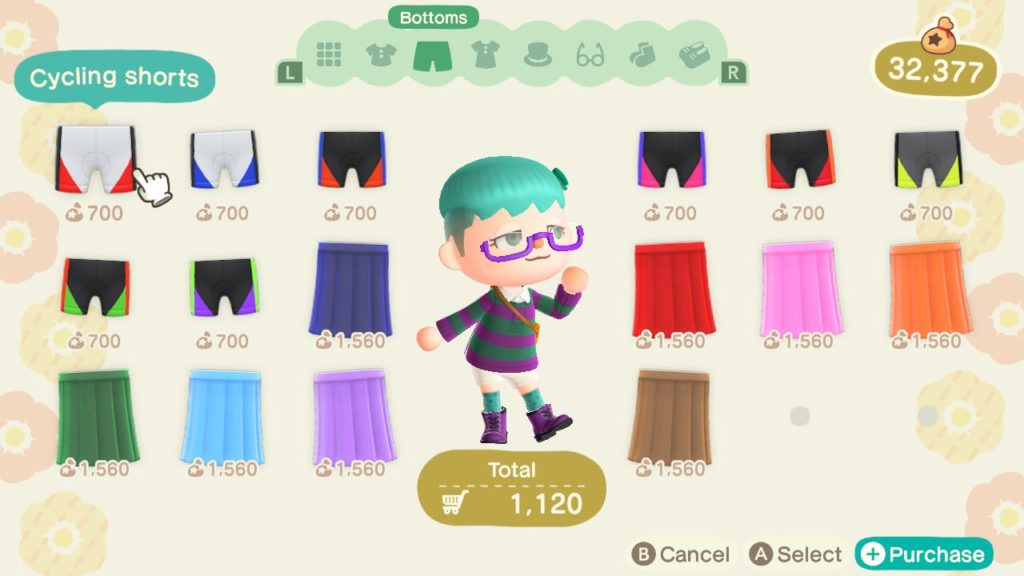Select the light blue pleated skirt
The image size is (1024, 576).
pyautogui.click(x=222, y=416)
